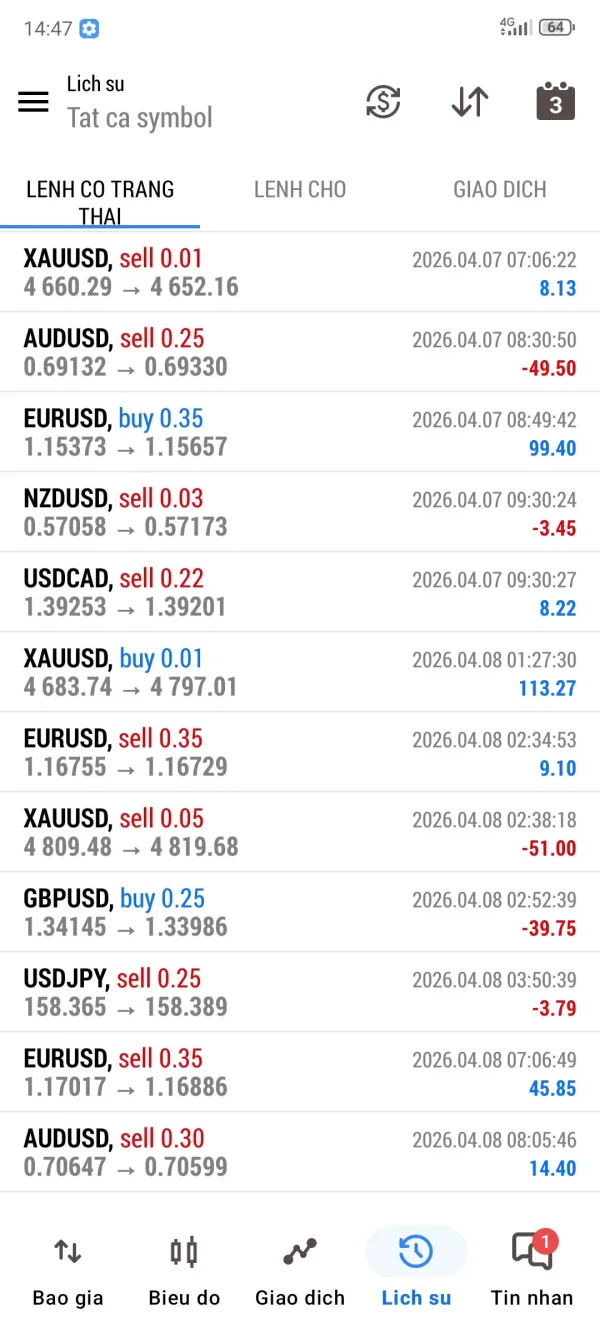Switch to the LENH CHO tab
This screenshot has width=600, height=1338.
pyautogui.click(x=300, y=190)
